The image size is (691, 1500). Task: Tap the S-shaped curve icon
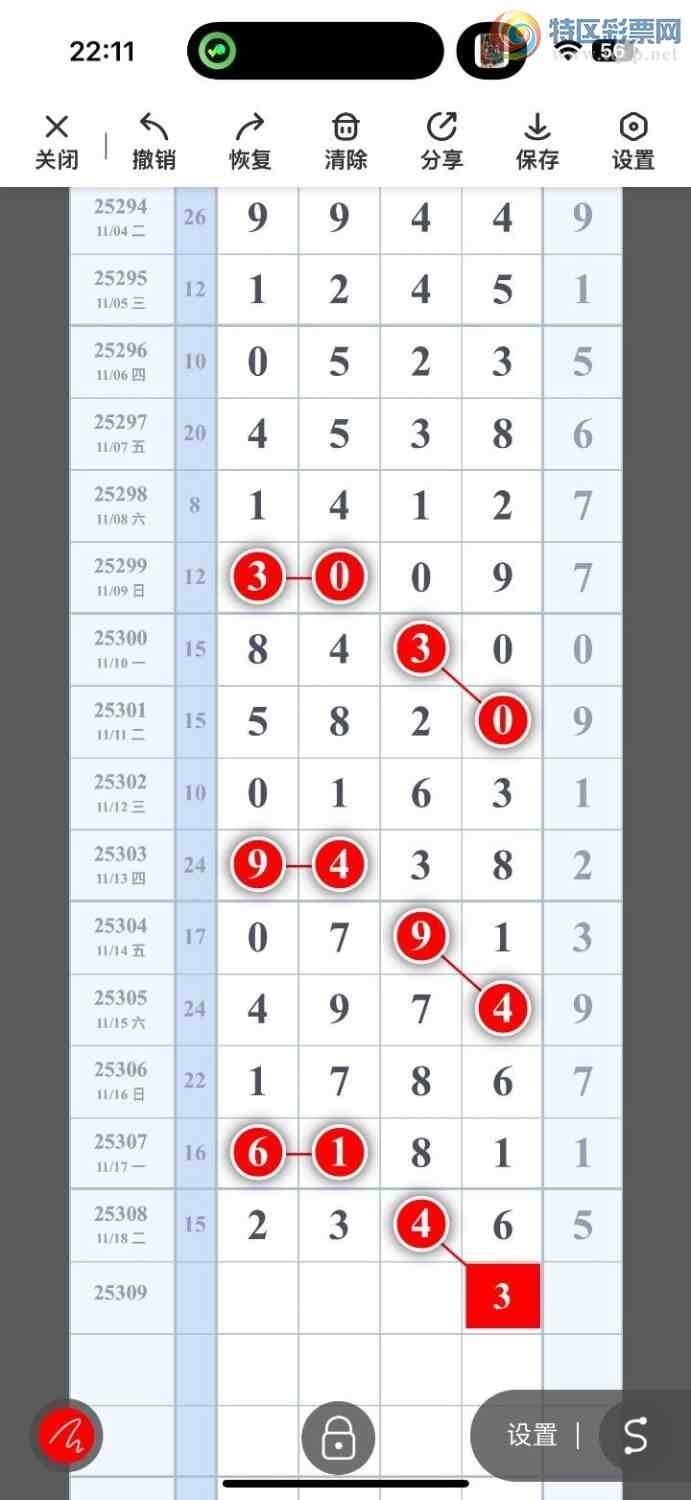pos(636,1436)
